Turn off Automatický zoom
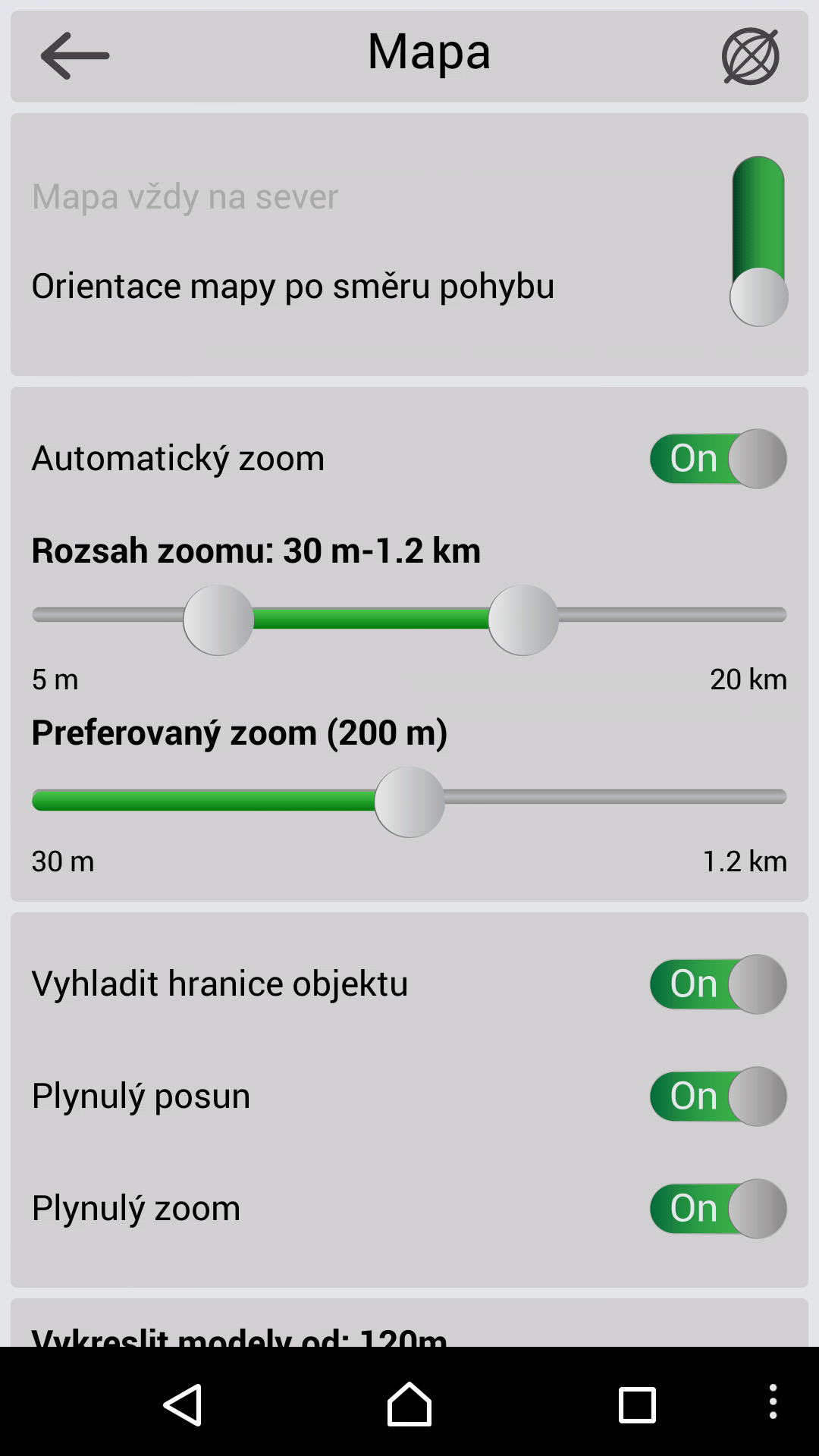This screenshot has width=819, height=1456. (x=717, y=459)
